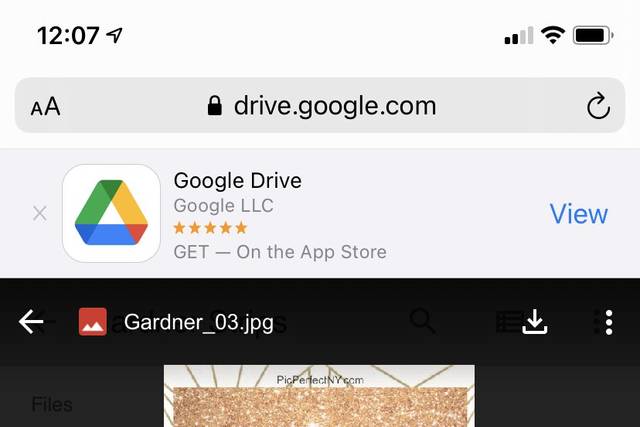Go back from the Gardner_03.jpg preview
This screenshot has height=427, width=640.
pyautogui.click(x=31, y=322)
